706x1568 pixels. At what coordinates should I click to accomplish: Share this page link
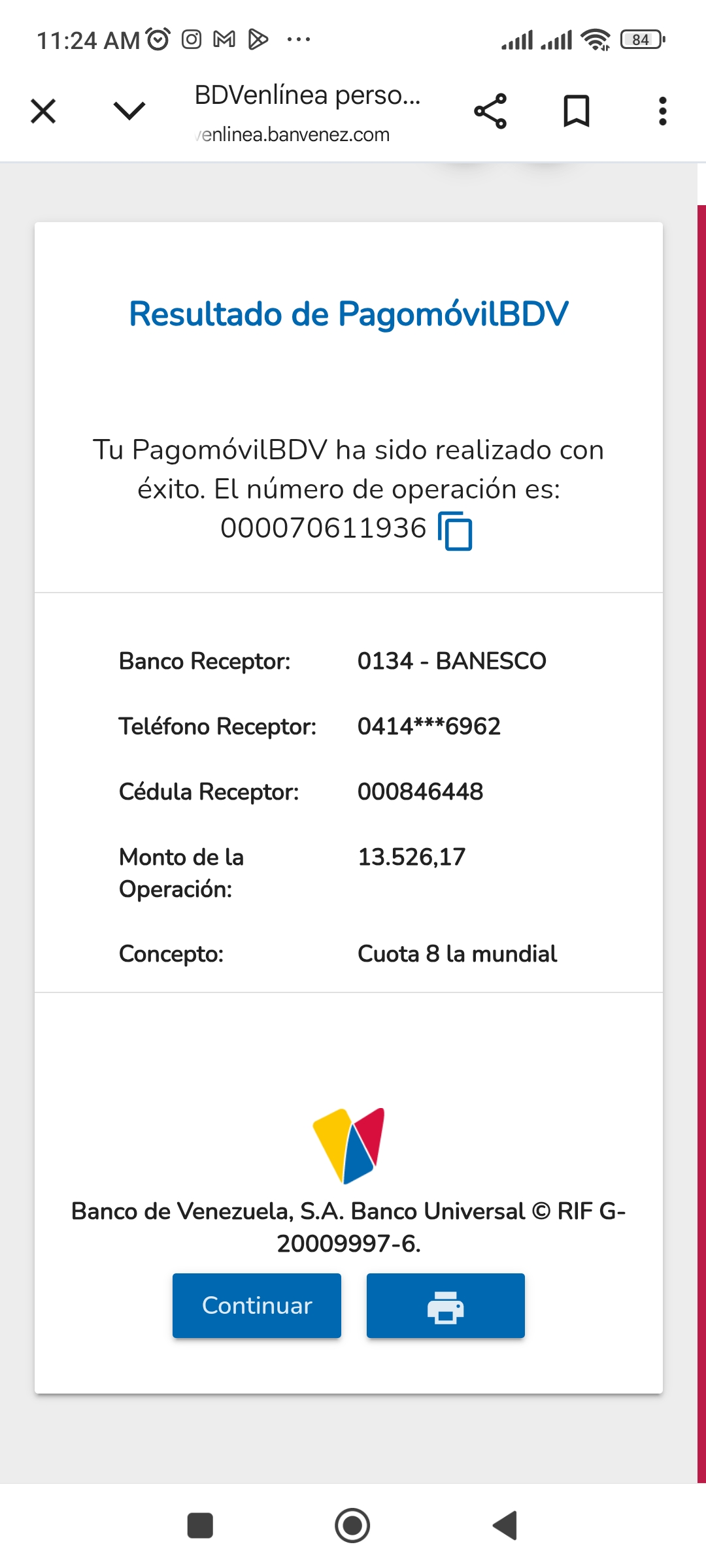coord(490,111)
